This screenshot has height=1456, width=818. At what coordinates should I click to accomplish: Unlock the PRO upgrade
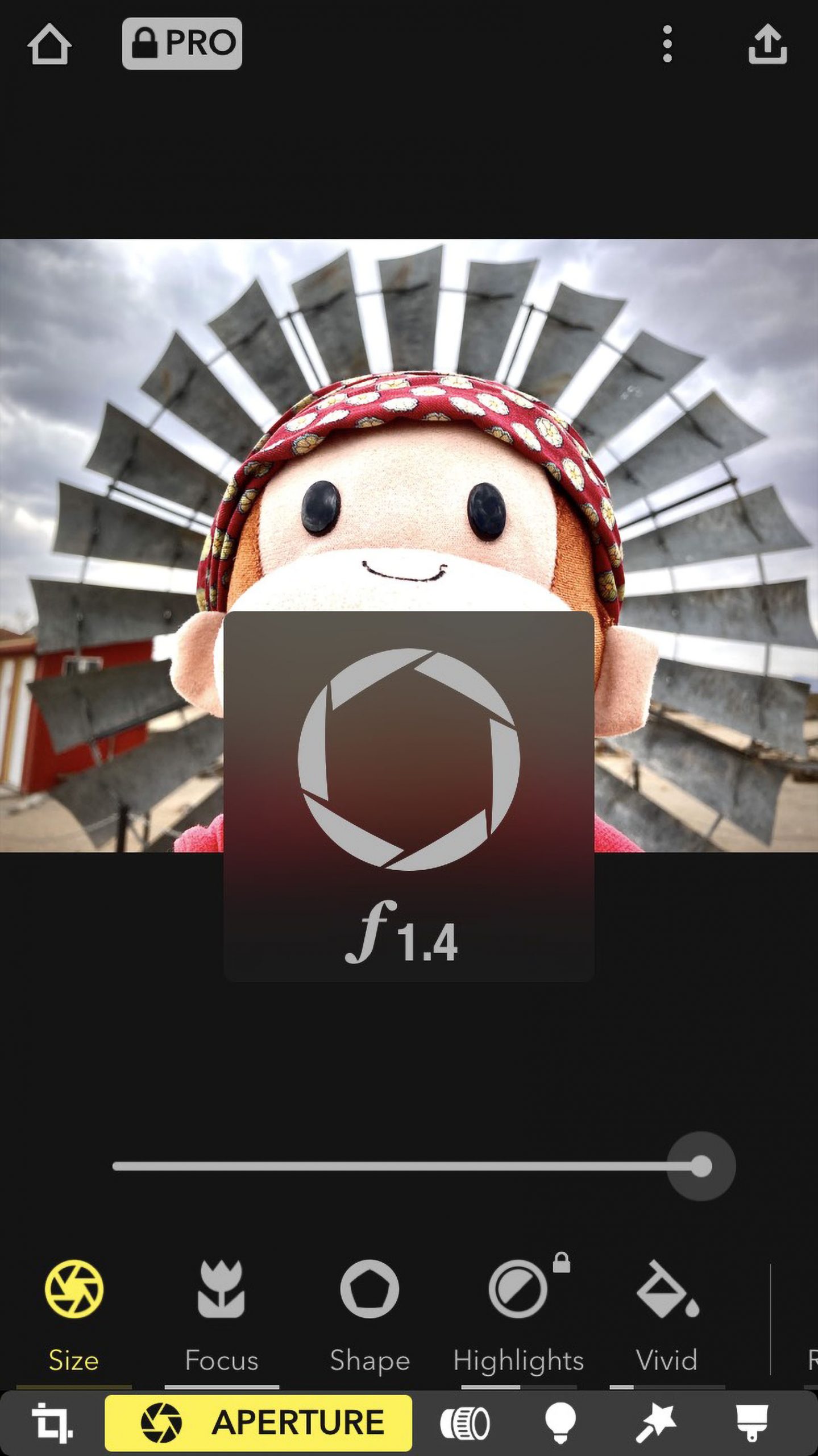(182, 44)
